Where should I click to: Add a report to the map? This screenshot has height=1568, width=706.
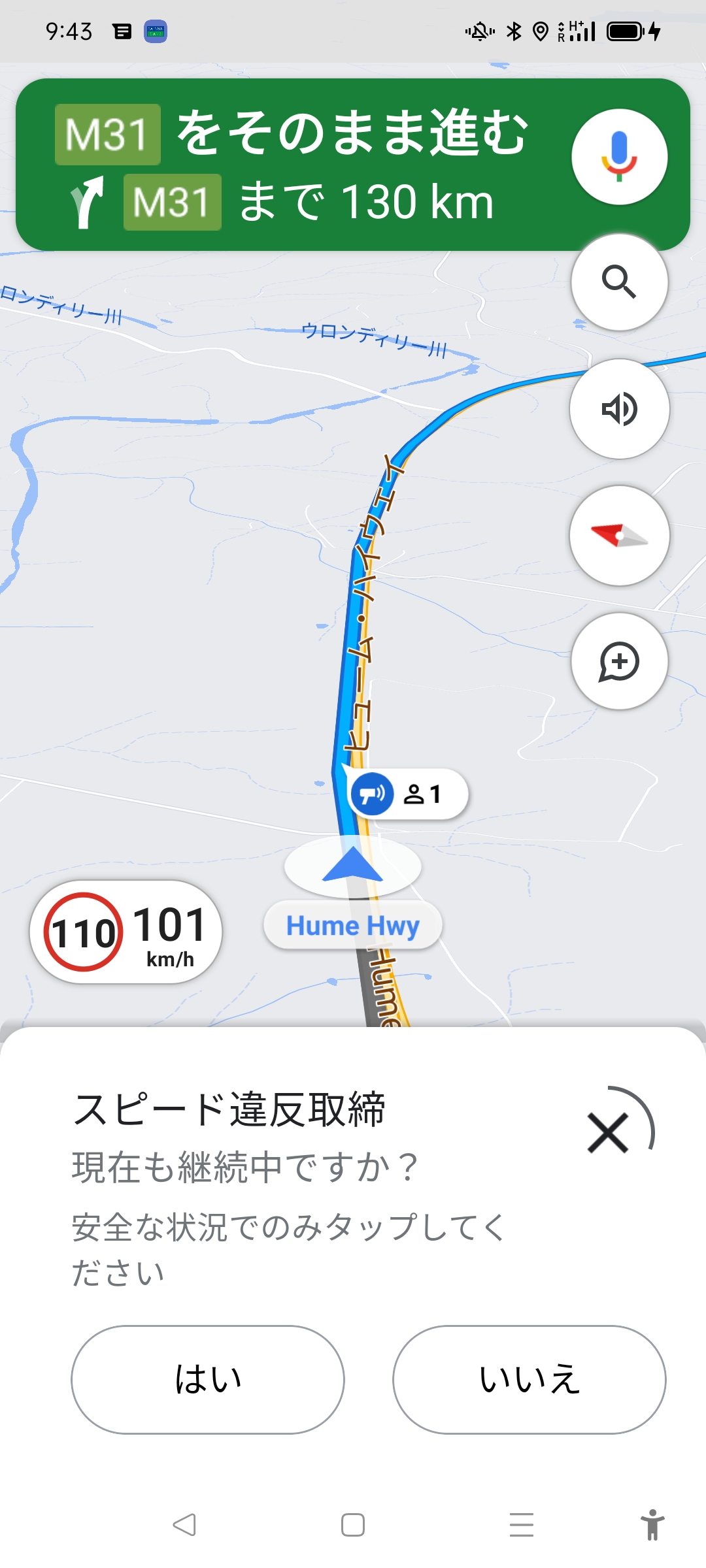[x=619, y=661]
